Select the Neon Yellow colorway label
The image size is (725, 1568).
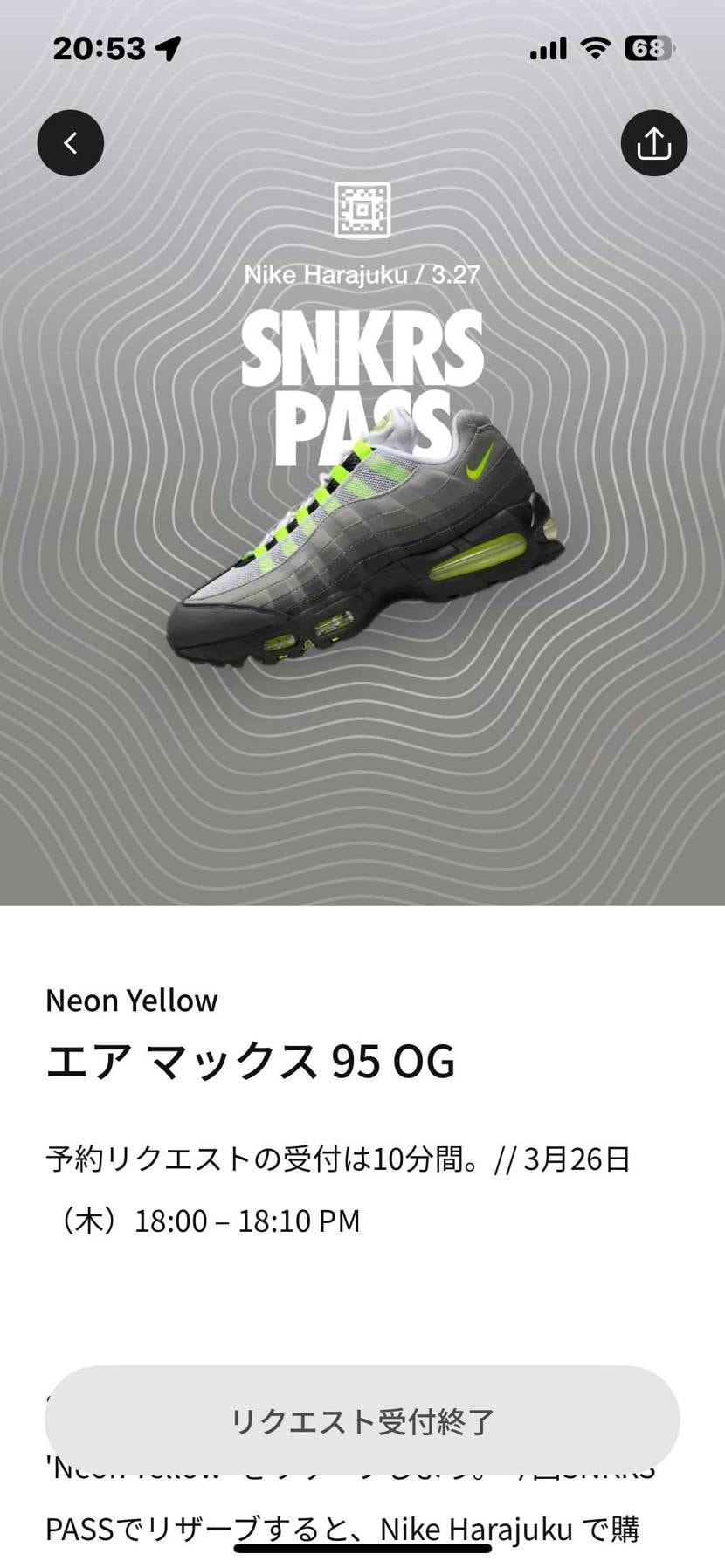[131, 1001]
